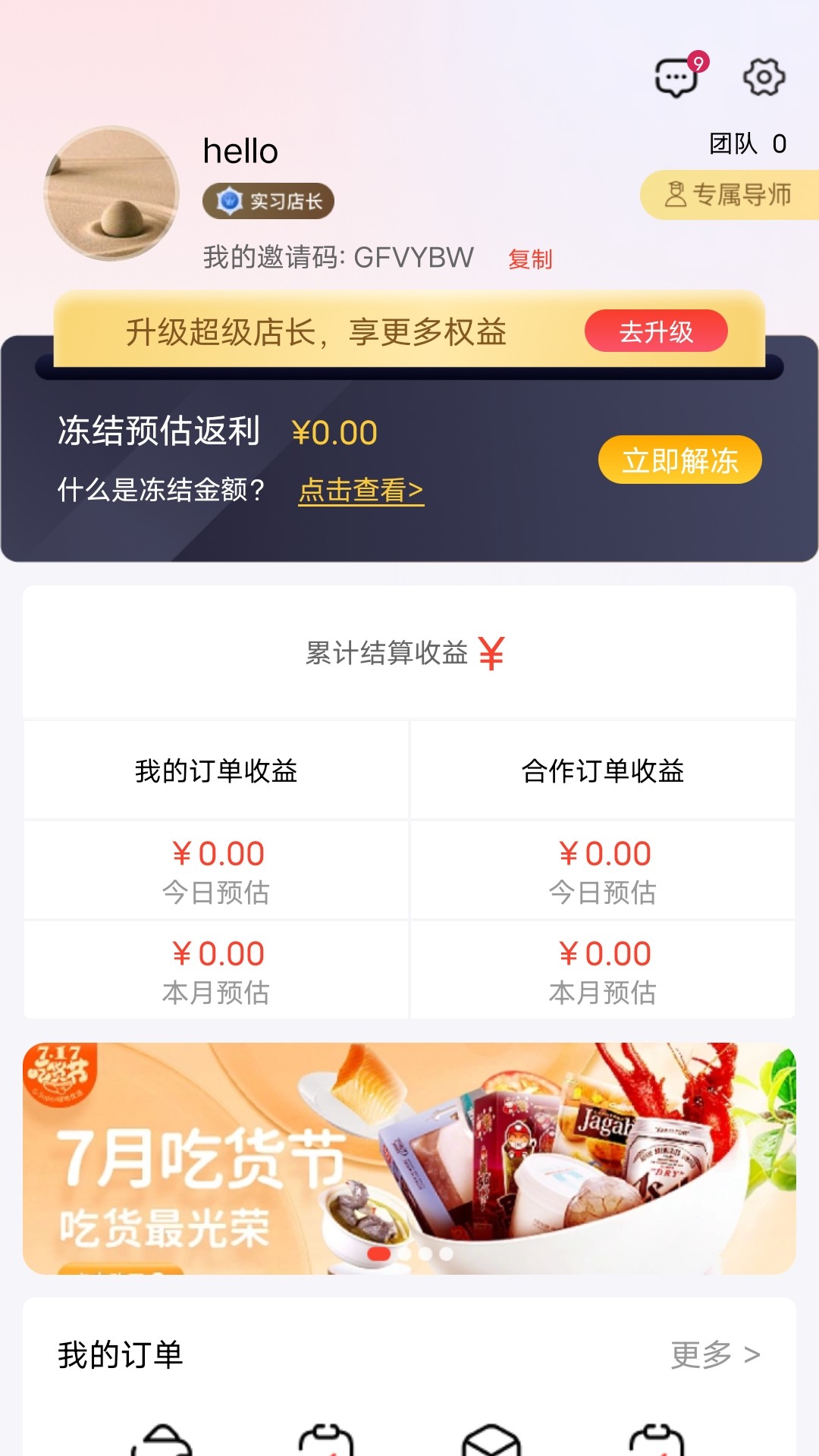Open the 点击查看 frozen amount link
The image size is (819, 1456).
click(361, 491)
